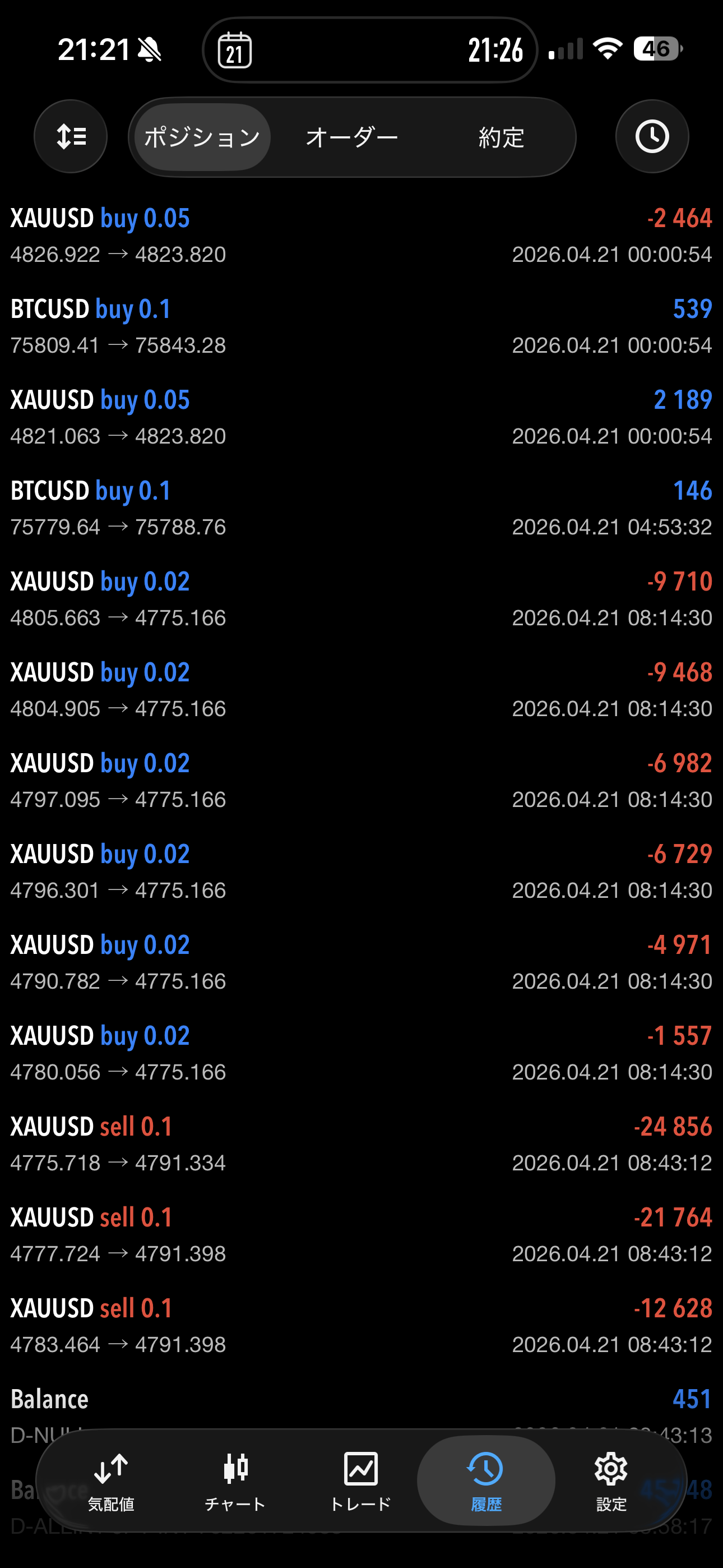Open the XAUUSD buy 0.05 trade at 4826.922
The height and width of the screenshot is (1568, 723).
361,236
